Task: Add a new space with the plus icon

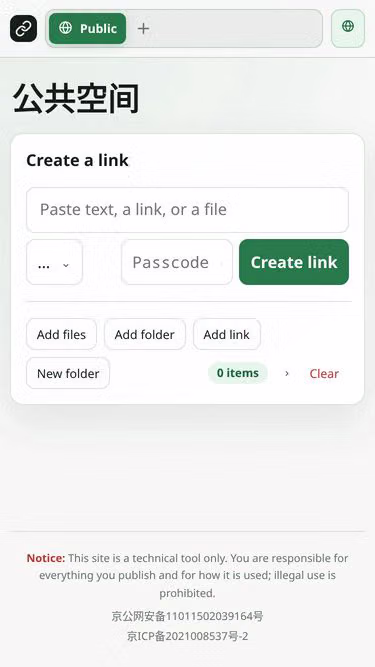Action: [x=144, y=29]
